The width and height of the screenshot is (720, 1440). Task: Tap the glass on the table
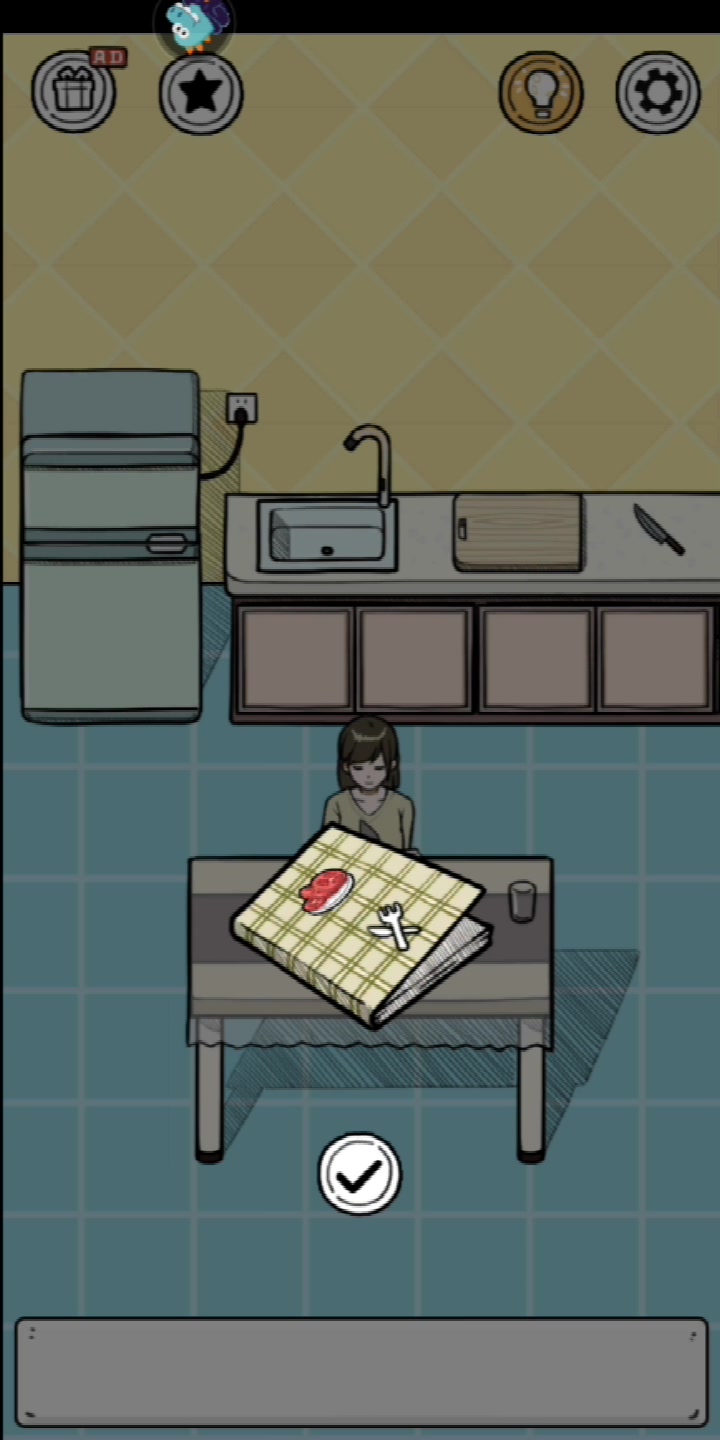[523, 901]
